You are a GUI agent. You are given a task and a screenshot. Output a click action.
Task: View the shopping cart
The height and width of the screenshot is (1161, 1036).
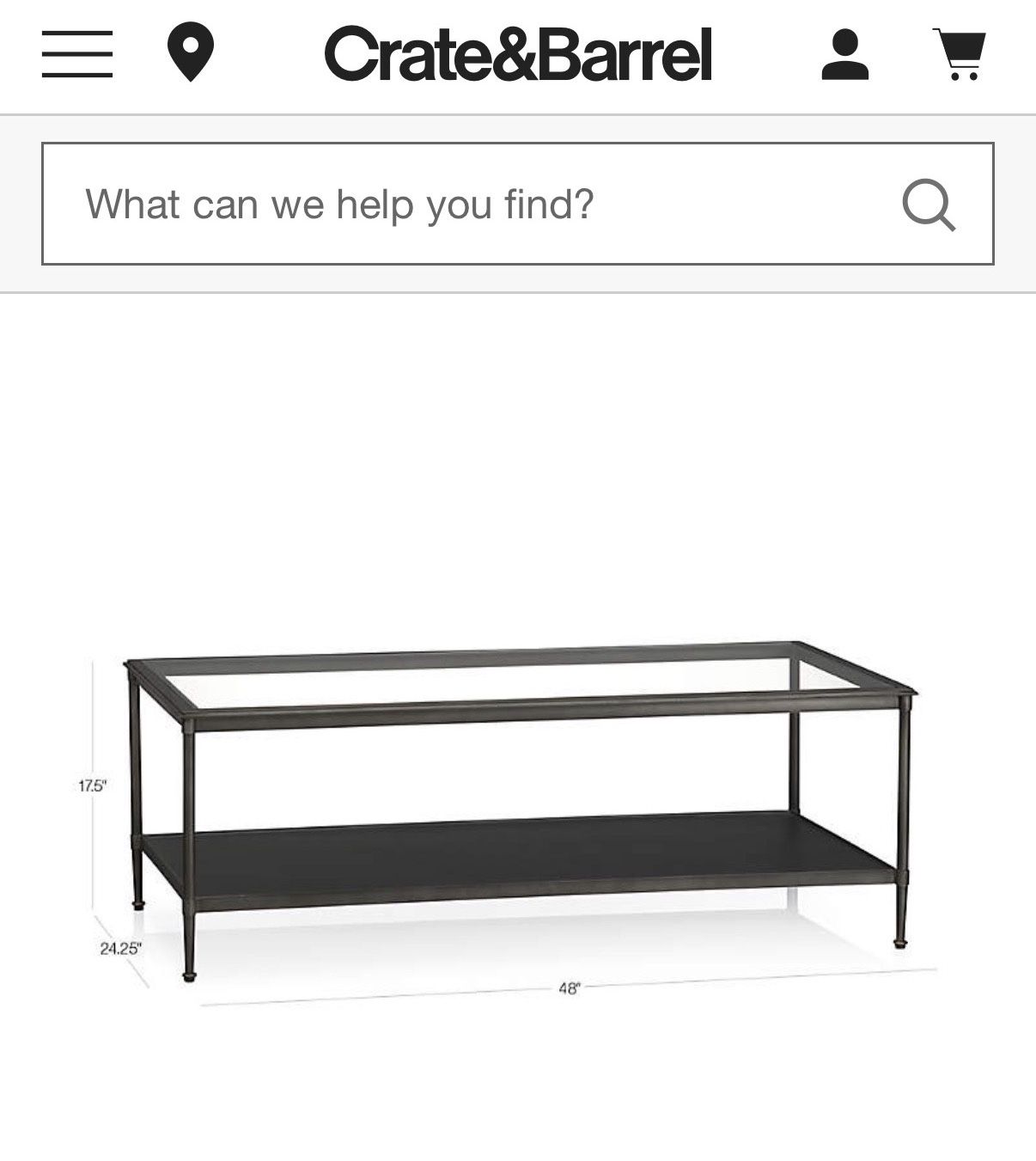(x=960, y=54)
